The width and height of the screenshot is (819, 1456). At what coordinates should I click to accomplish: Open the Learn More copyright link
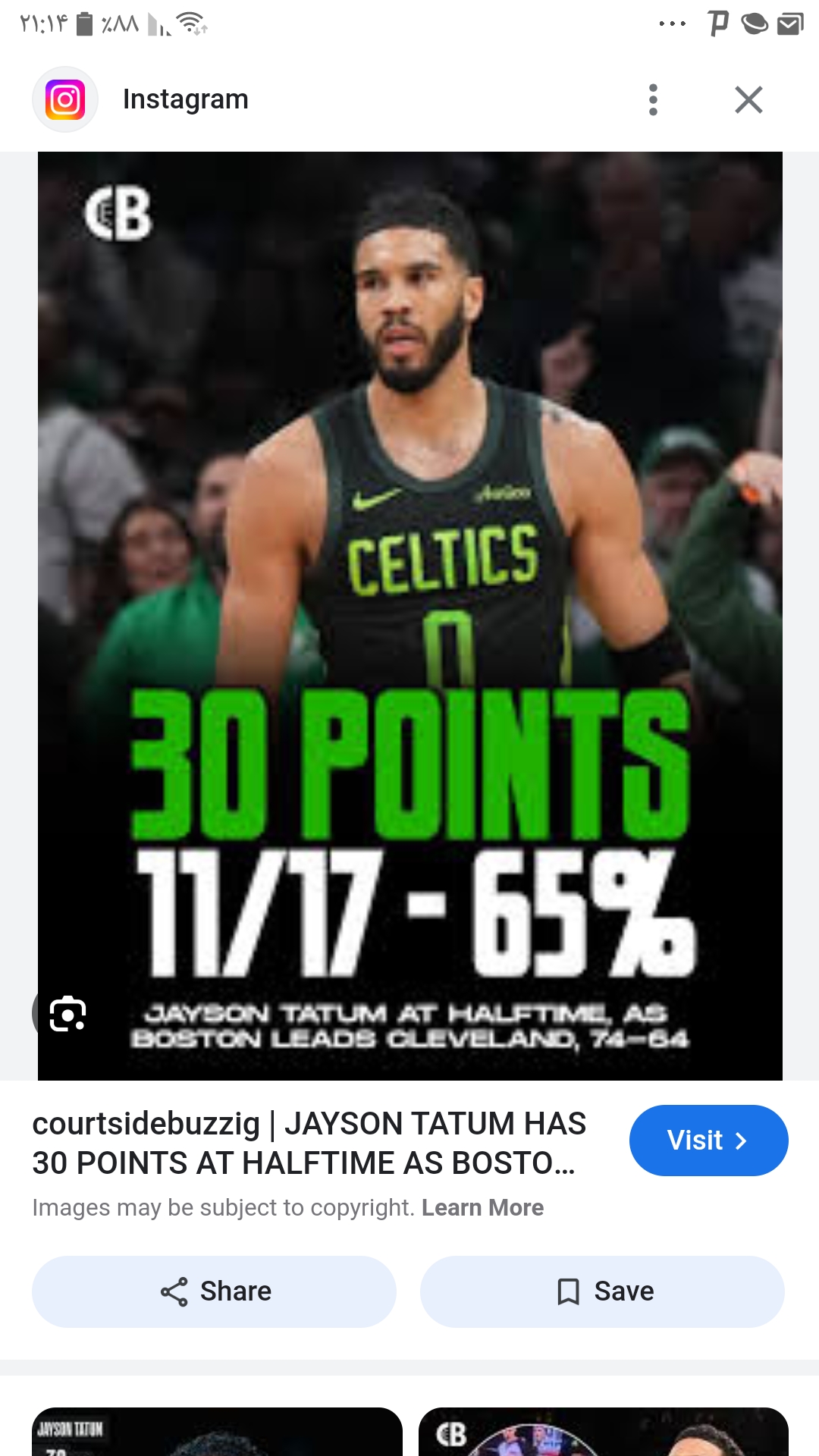(x=482, y=1207)
